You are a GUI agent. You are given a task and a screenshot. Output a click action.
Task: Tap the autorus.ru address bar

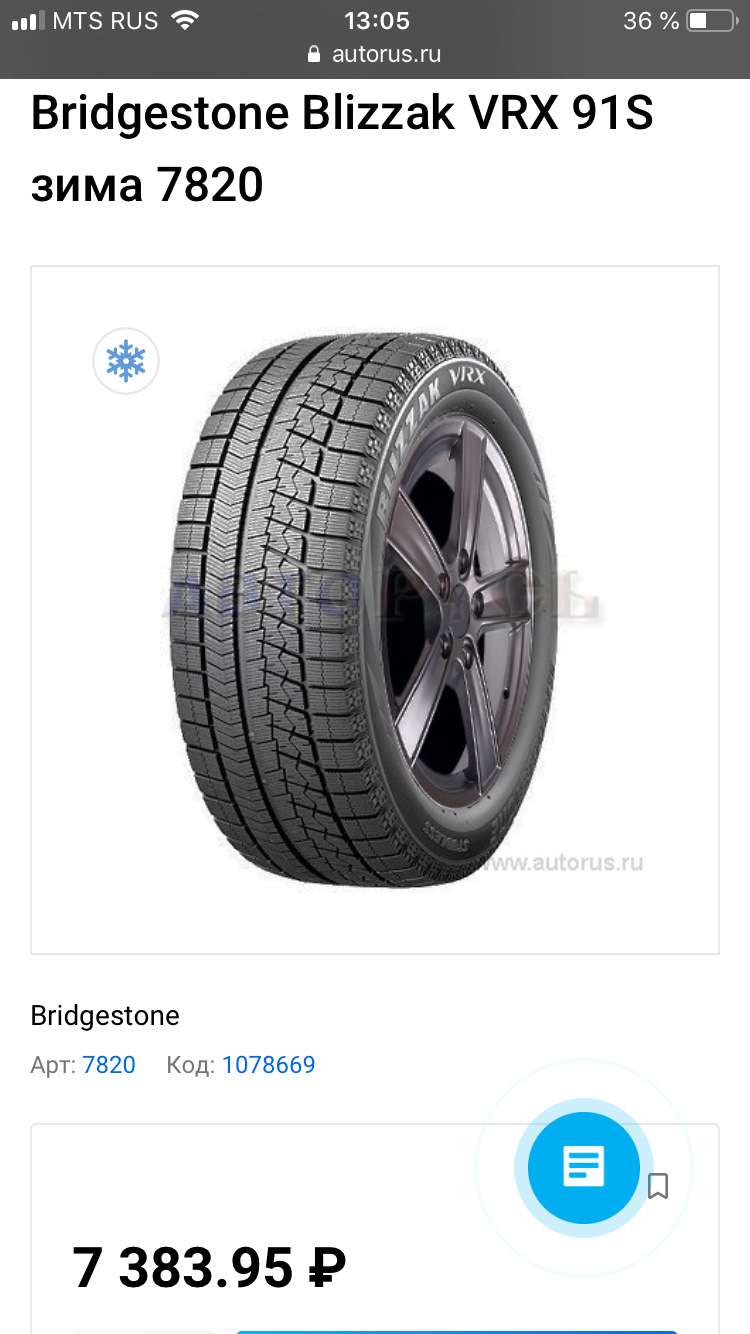point(375,54)
